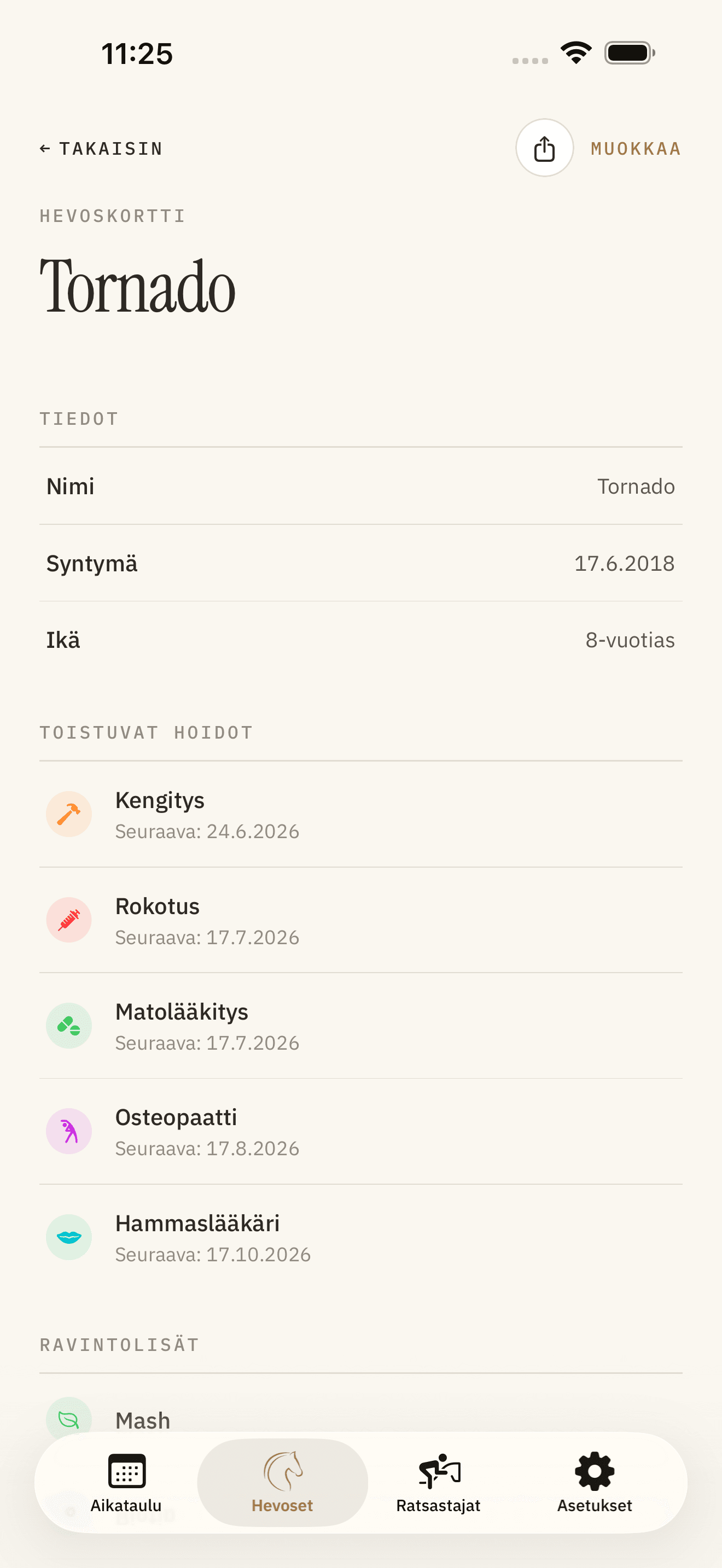Go to the Ratsastajat tab

pos(438,1483)
